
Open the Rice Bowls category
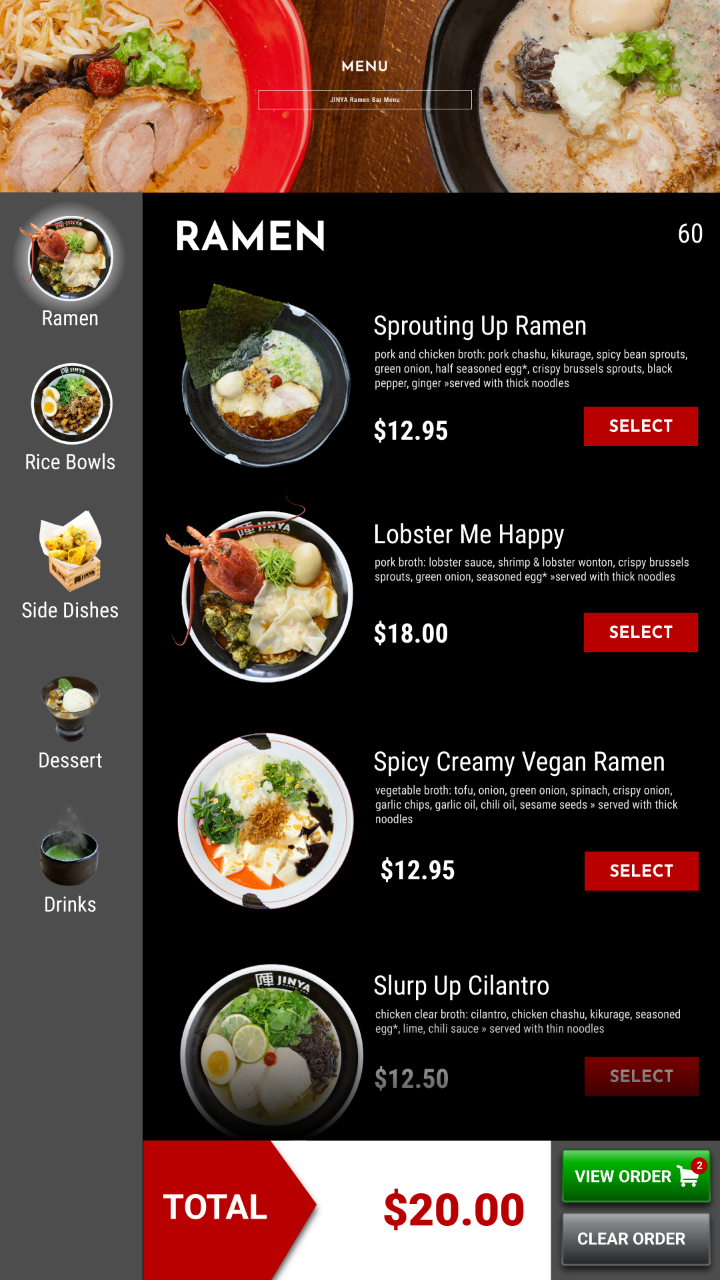point(70,418)
